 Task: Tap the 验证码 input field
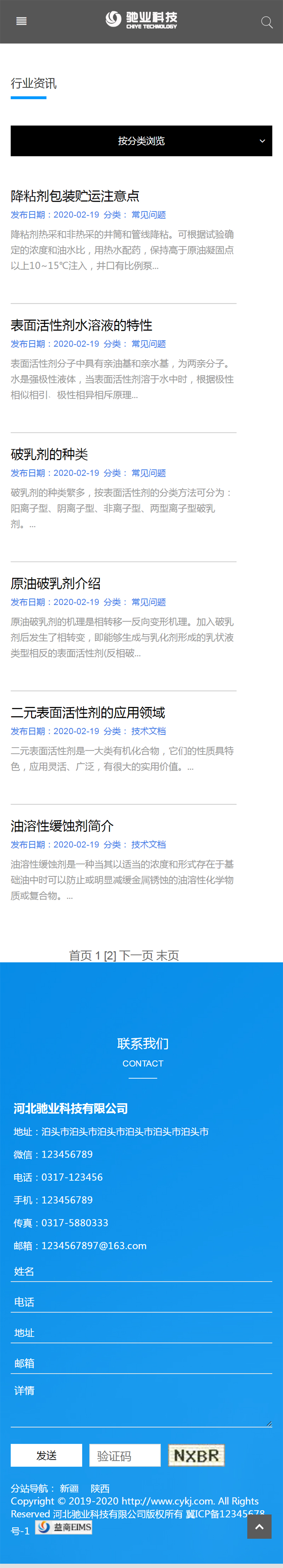tap(125, 1455)
